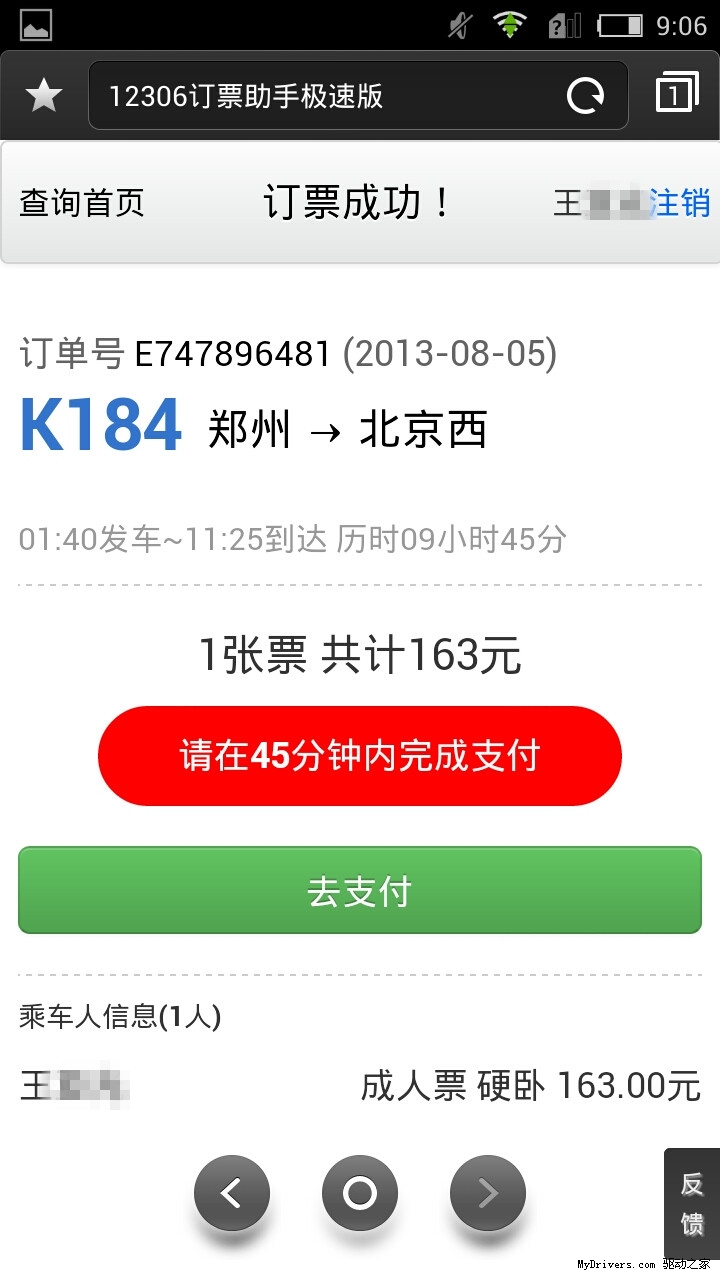The width and height of the screenshot is (720, 1280).
Task: Open the 反馈 feedback tab
Action: point(692,1204)
